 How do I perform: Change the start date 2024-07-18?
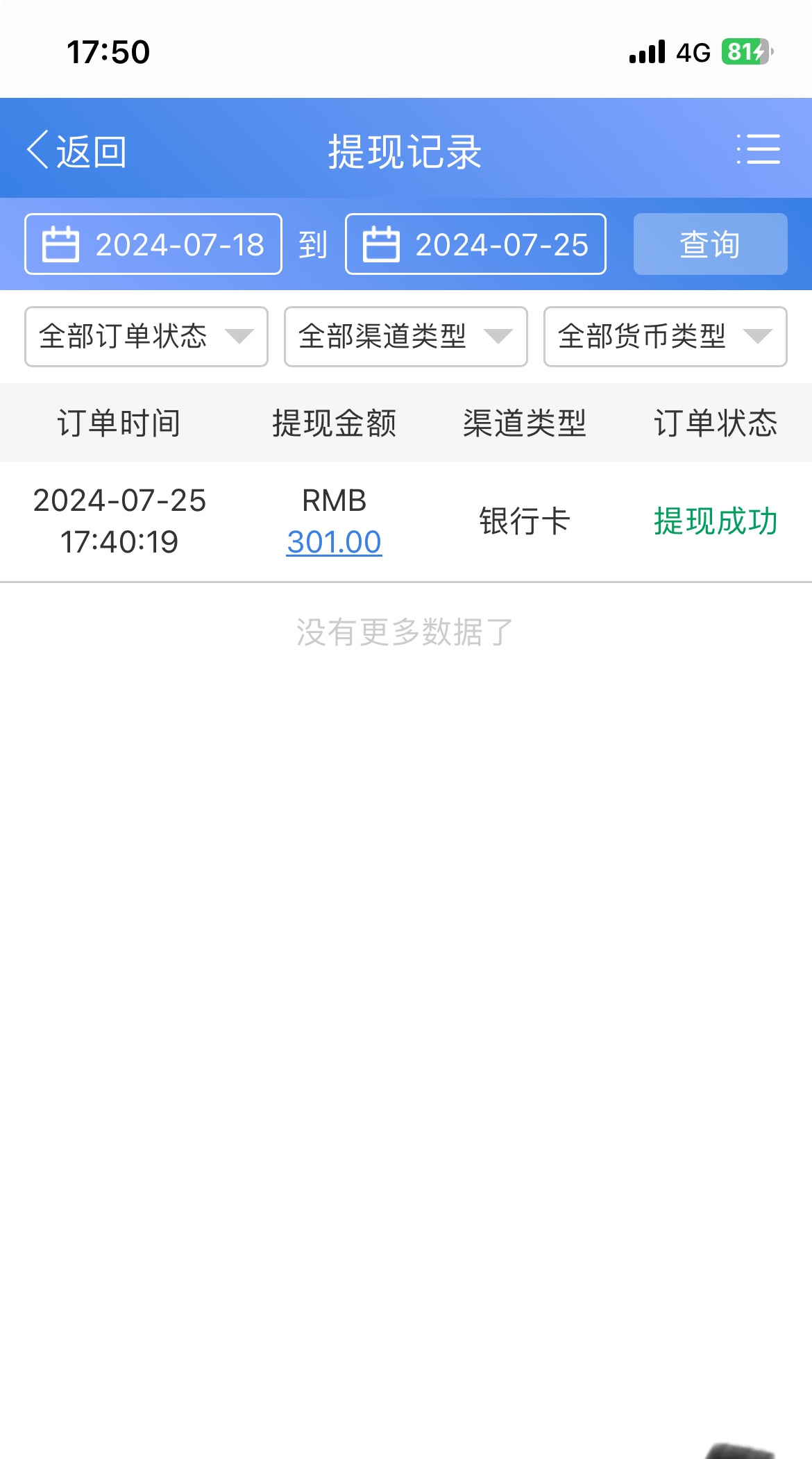coord(153,244)
